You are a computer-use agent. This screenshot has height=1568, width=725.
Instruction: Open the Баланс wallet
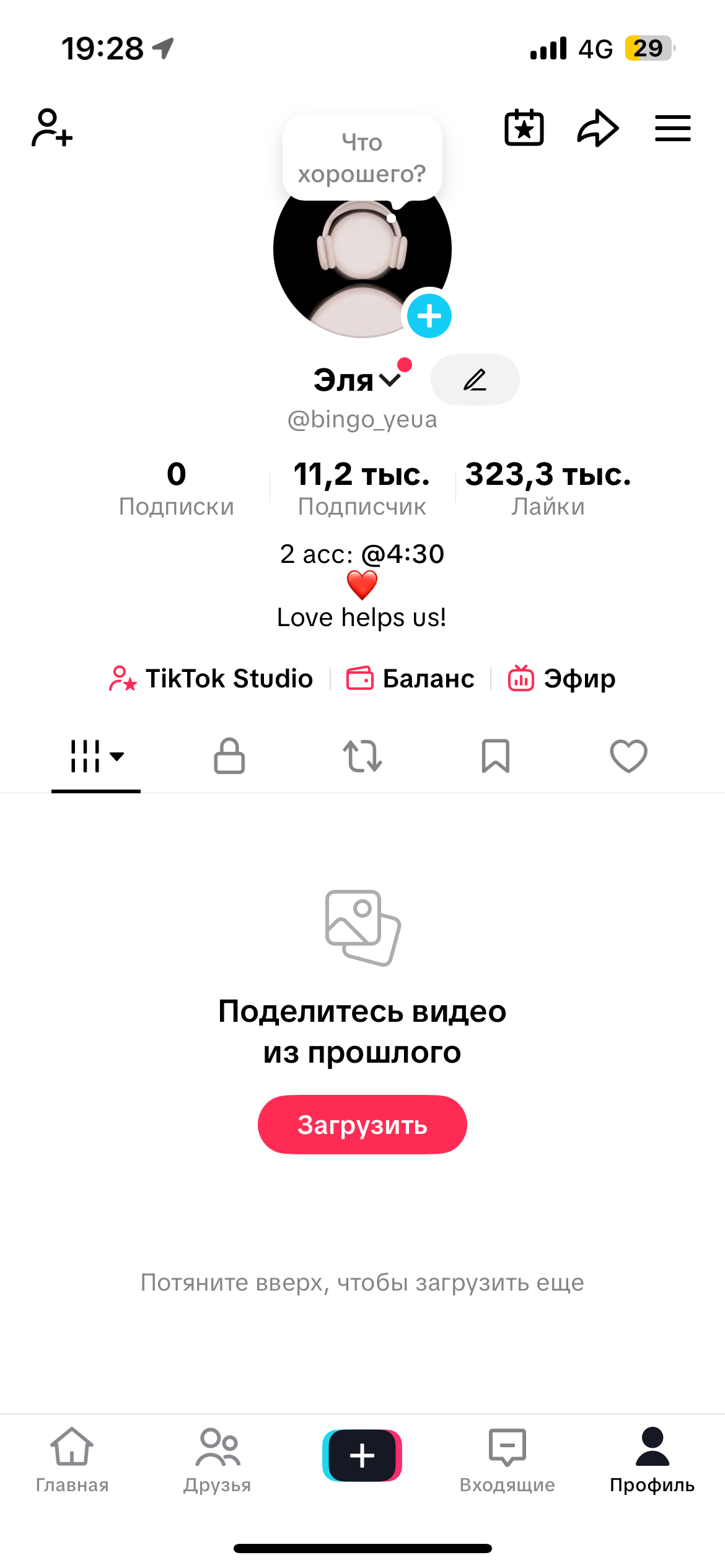click(x=410, y=678)
